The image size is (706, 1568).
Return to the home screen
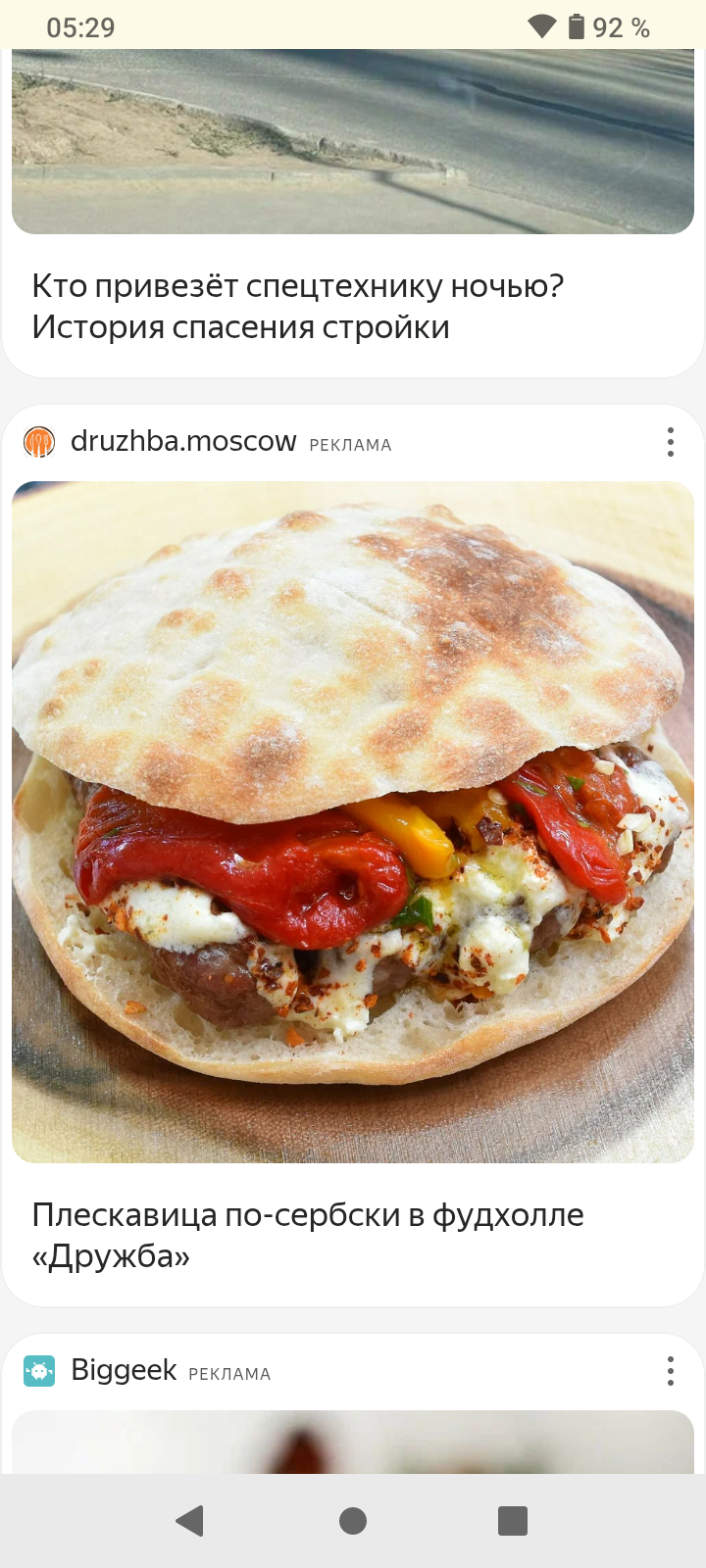coord(353,1521)
